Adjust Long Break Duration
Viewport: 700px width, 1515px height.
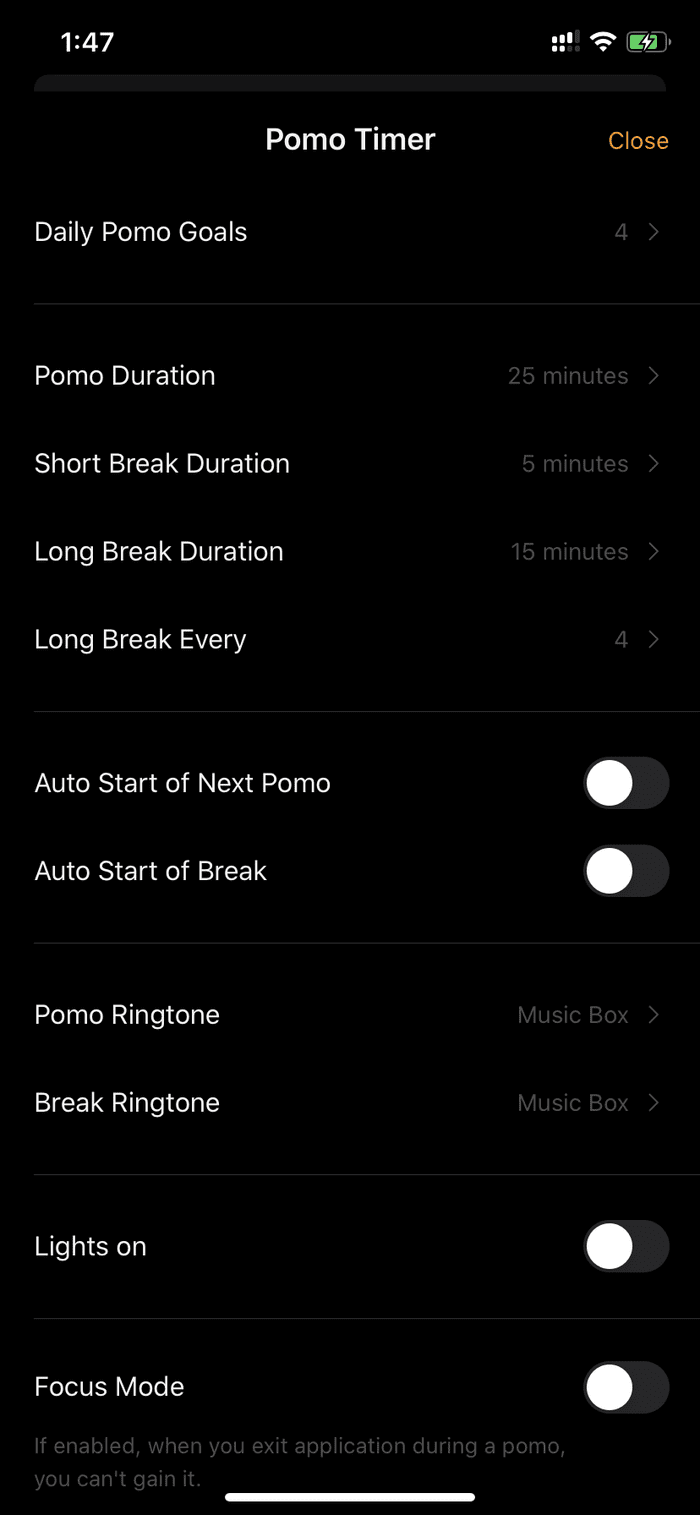[350, 552]
